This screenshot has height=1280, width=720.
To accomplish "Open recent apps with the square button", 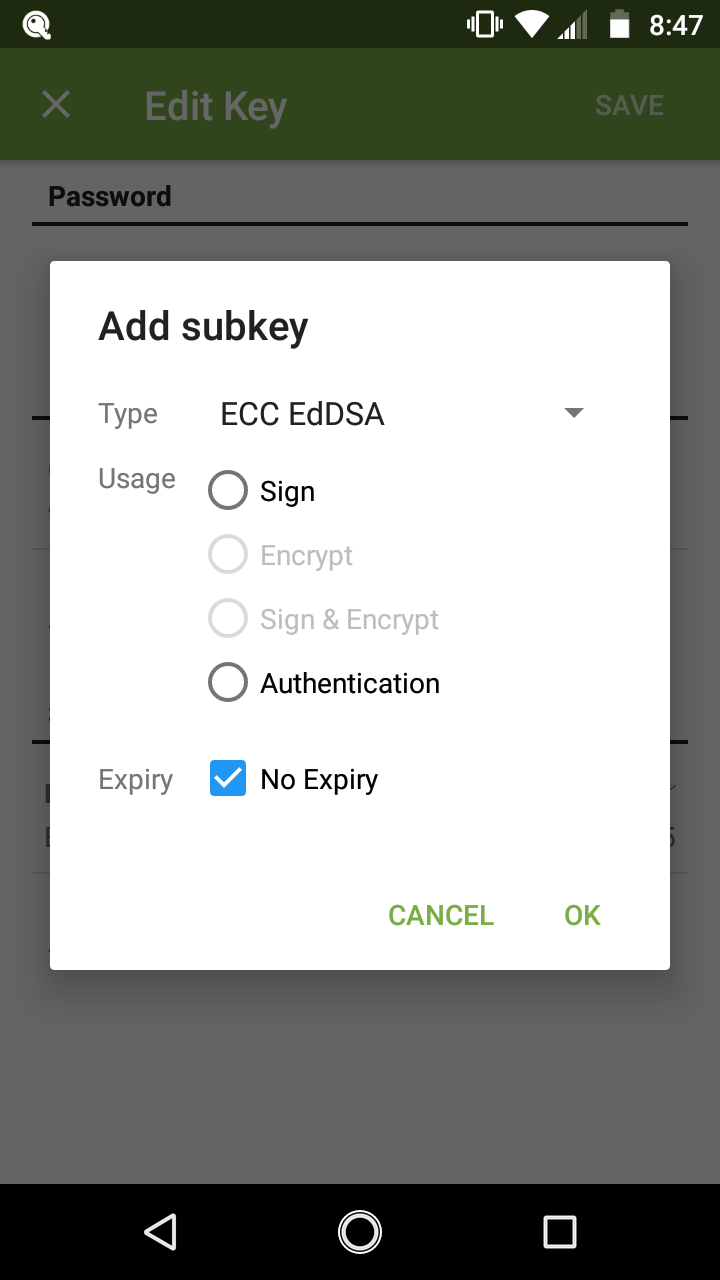I will click(x=560, y=1232).
